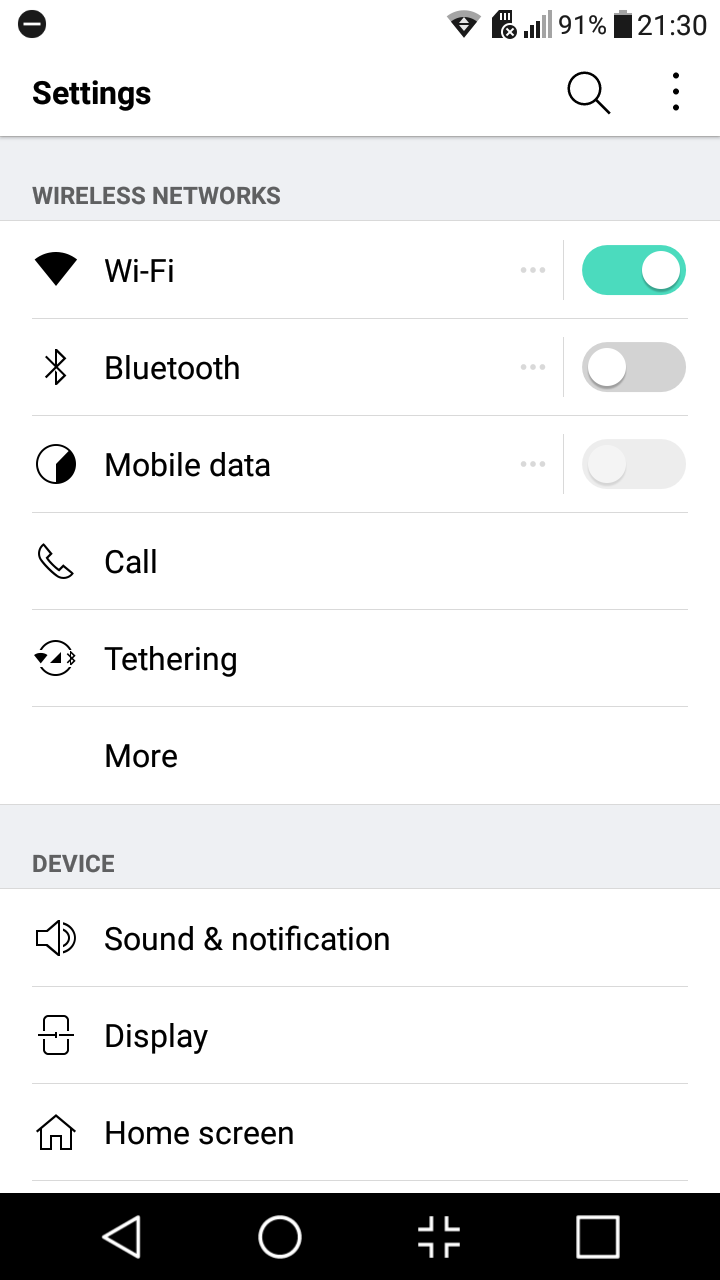720x1280 pixels.
Task: Tap the recent apps square button
Action: pyautogui.click(x=598, y=1237)
